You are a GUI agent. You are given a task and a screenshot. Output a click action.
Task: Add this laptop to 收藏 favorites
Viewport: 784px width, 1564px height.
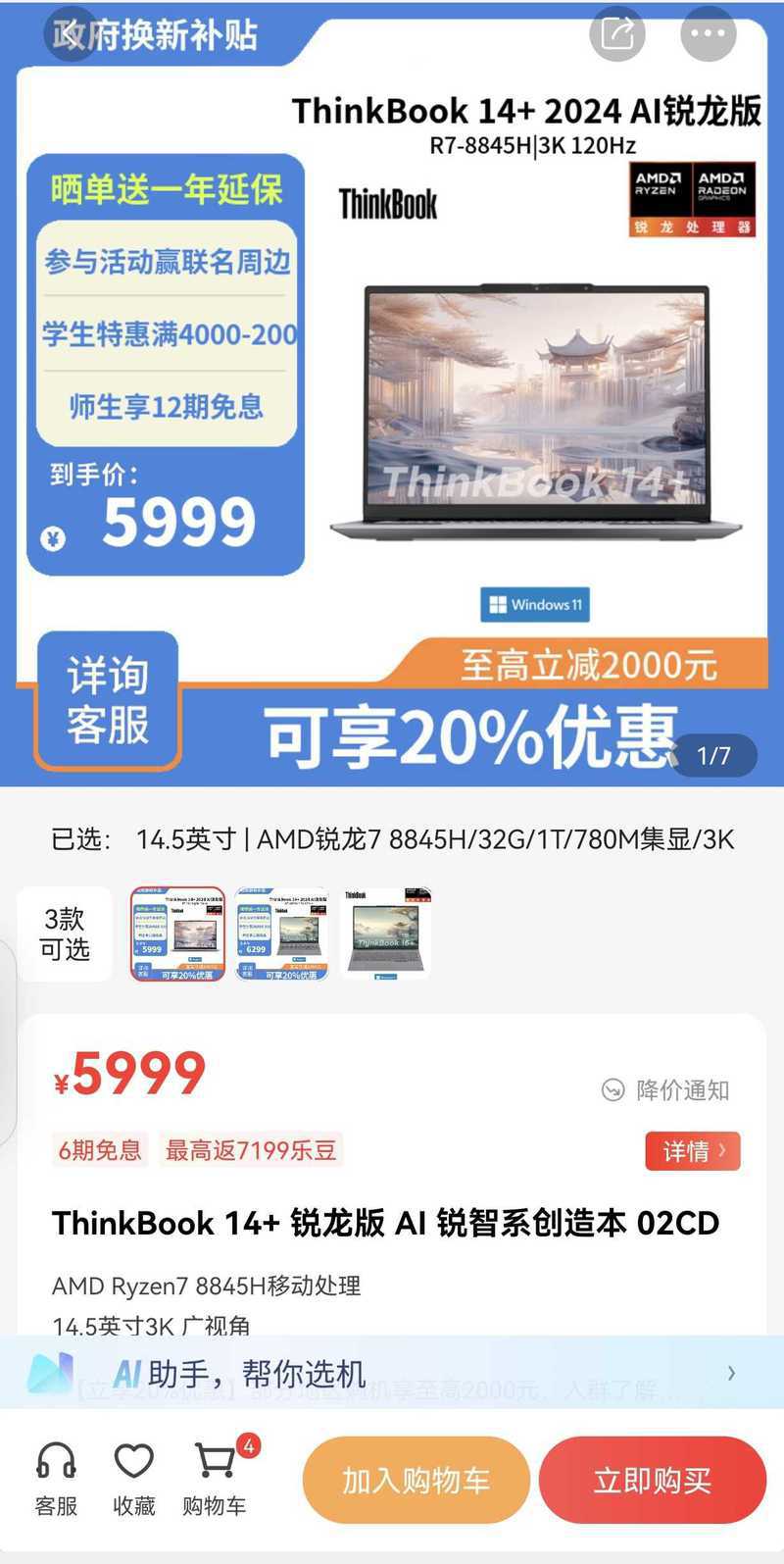pyautogui.click(x=134, y=1479)
